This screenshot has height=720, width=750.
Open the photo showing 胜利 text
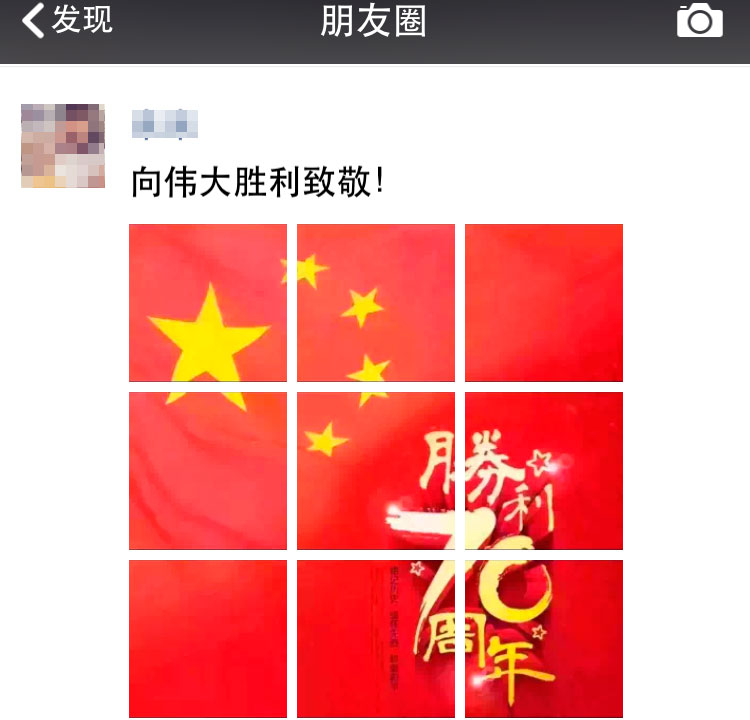[544, 471]
